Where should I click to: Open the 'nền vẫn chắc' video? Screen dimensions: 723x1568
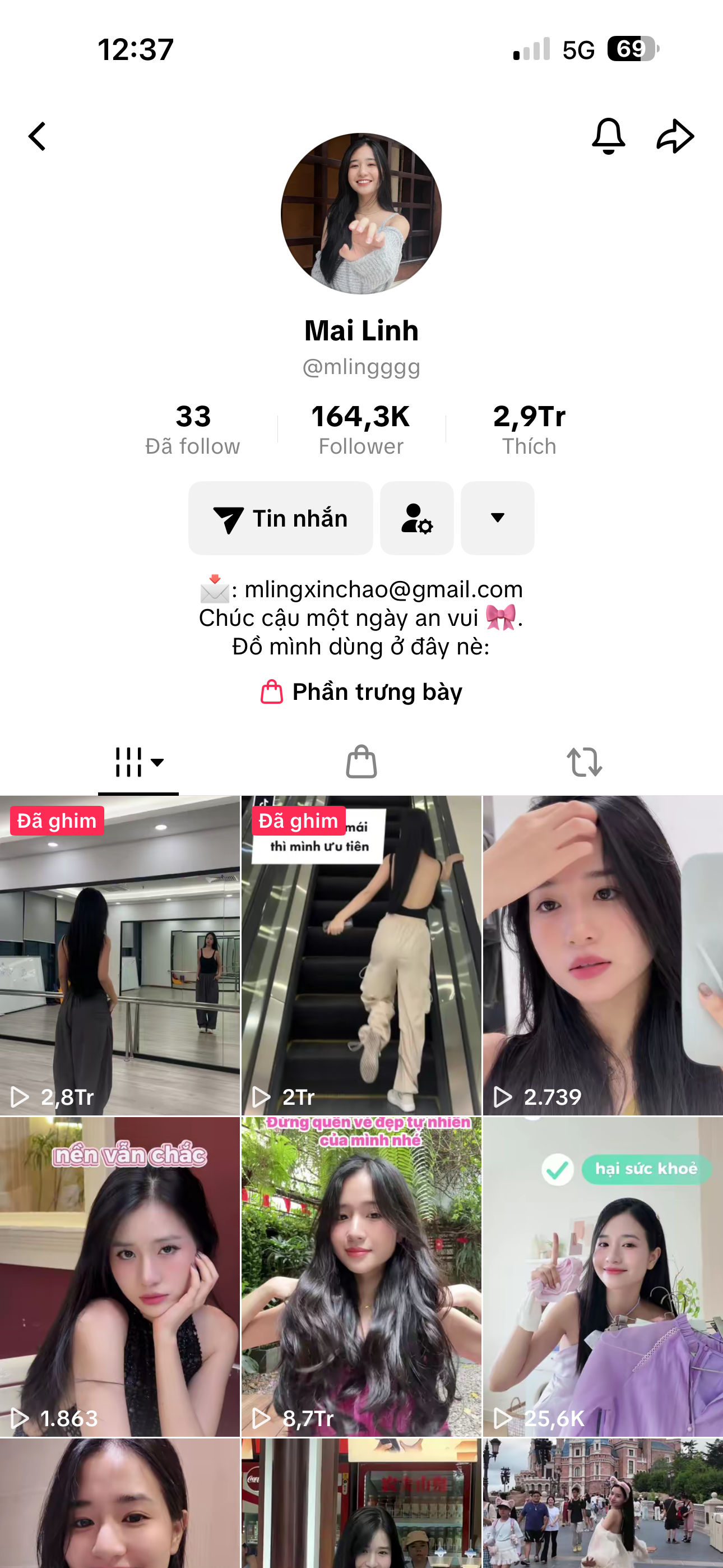point(120,1276)
